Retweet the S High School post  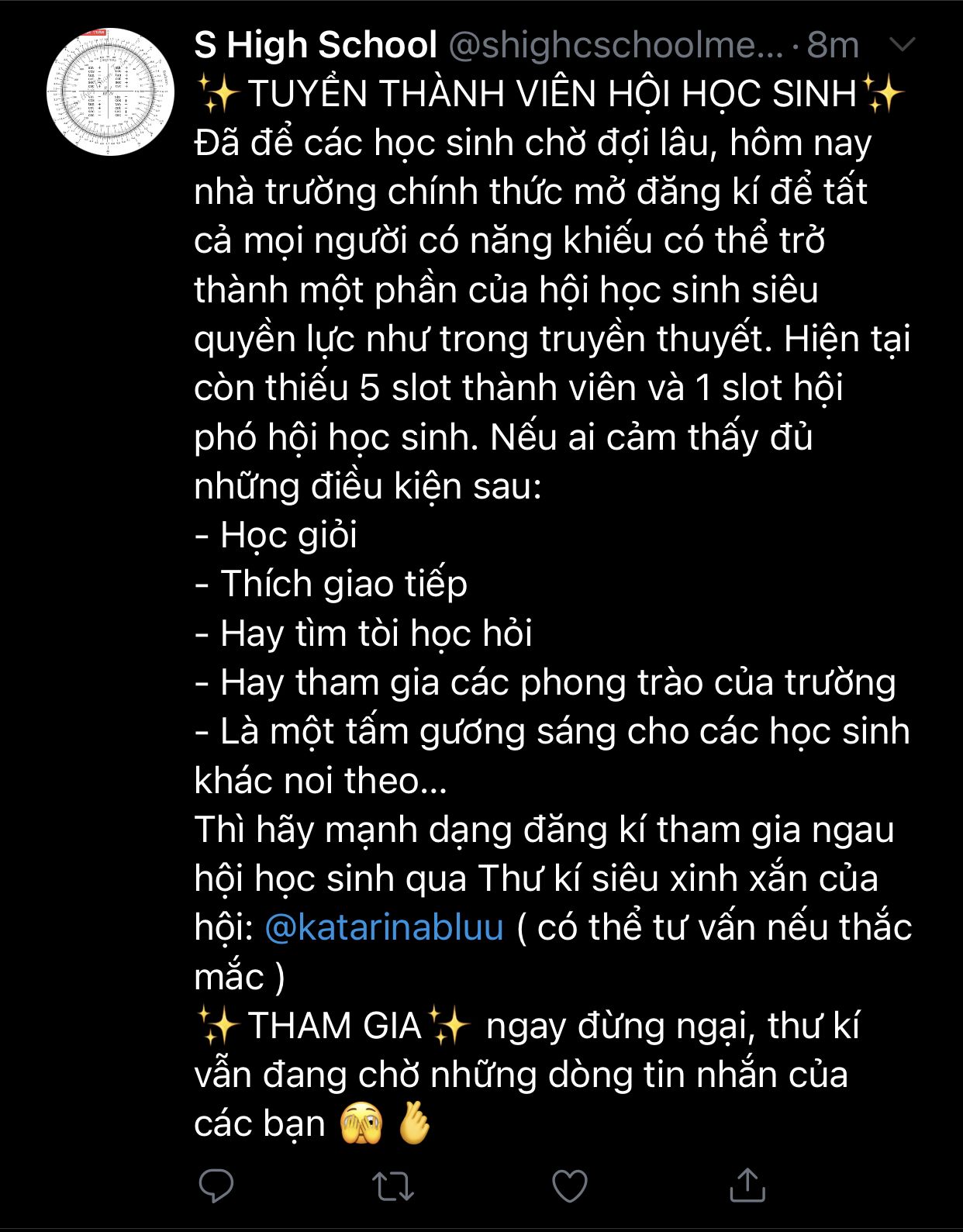[x=393, y=1185]
